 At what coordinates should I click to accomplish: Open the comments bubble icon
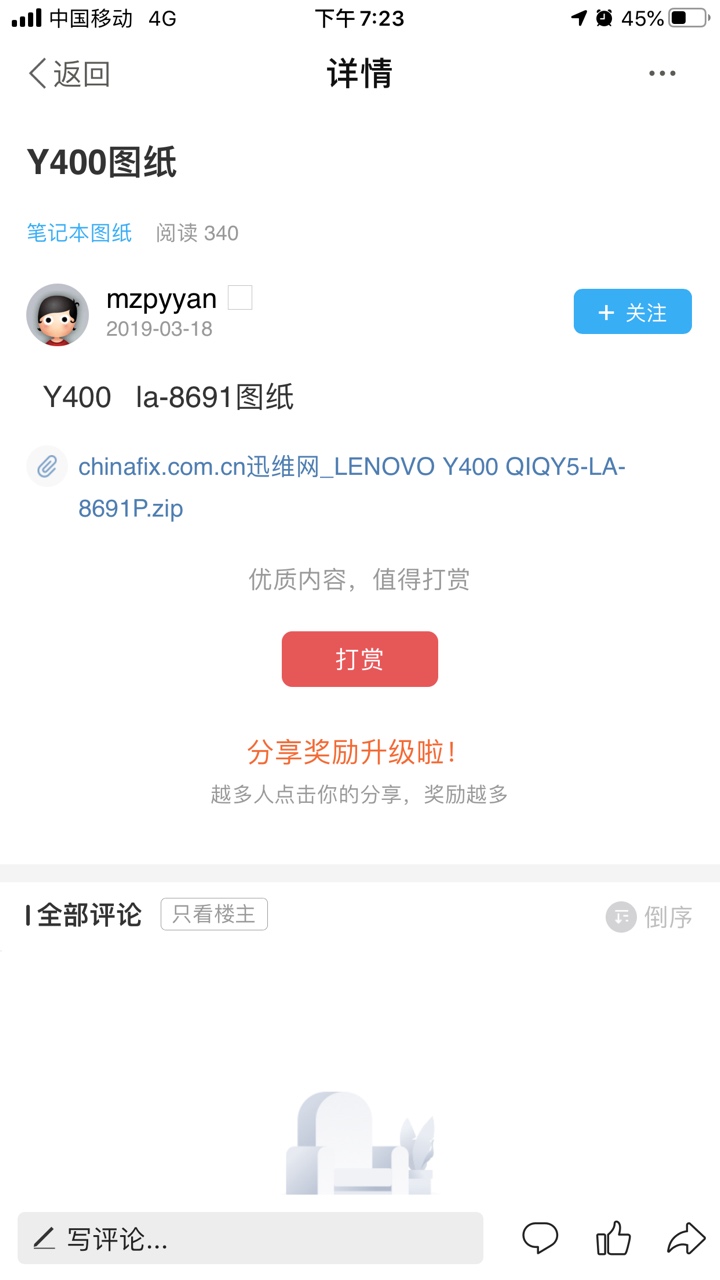540,1239
